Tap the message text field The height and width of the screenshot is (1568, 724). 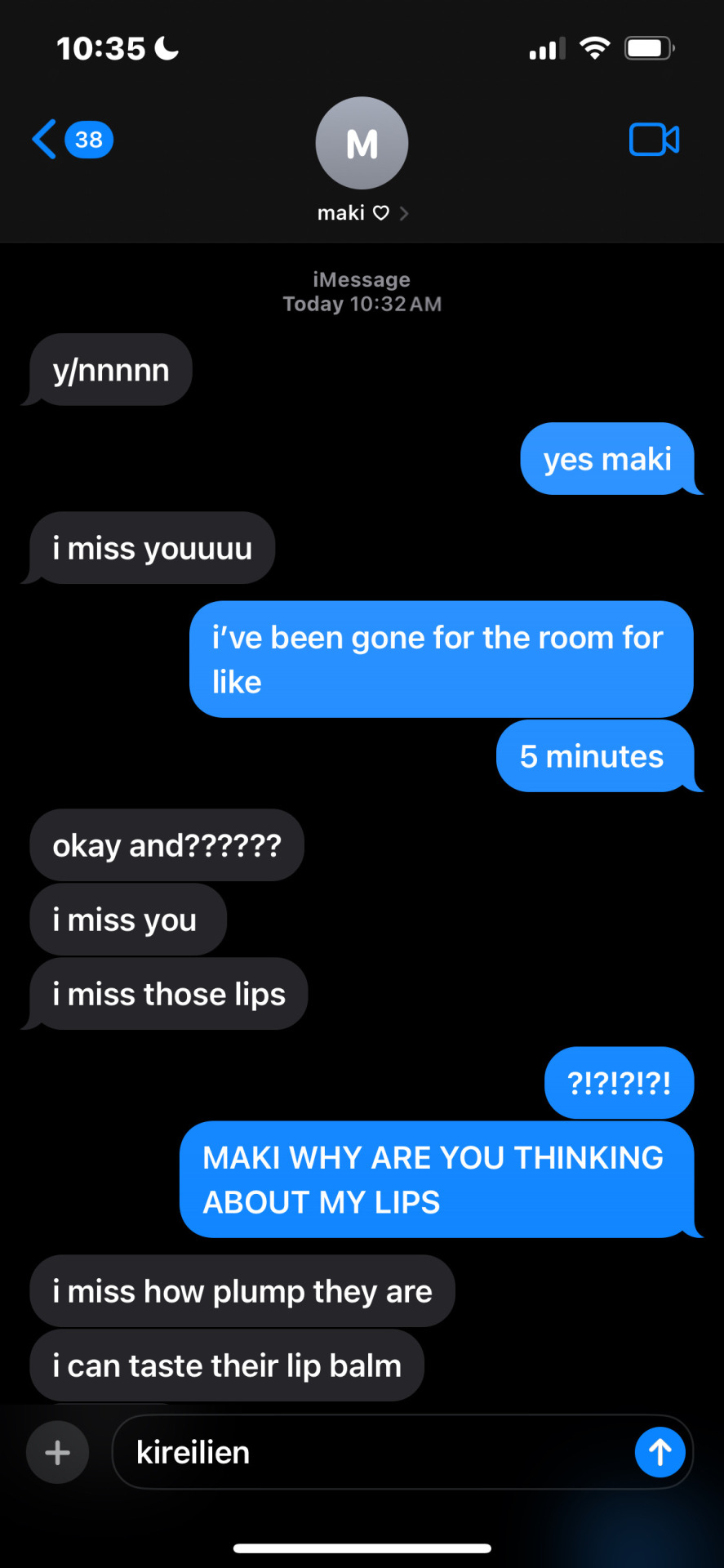[375, 1452]
